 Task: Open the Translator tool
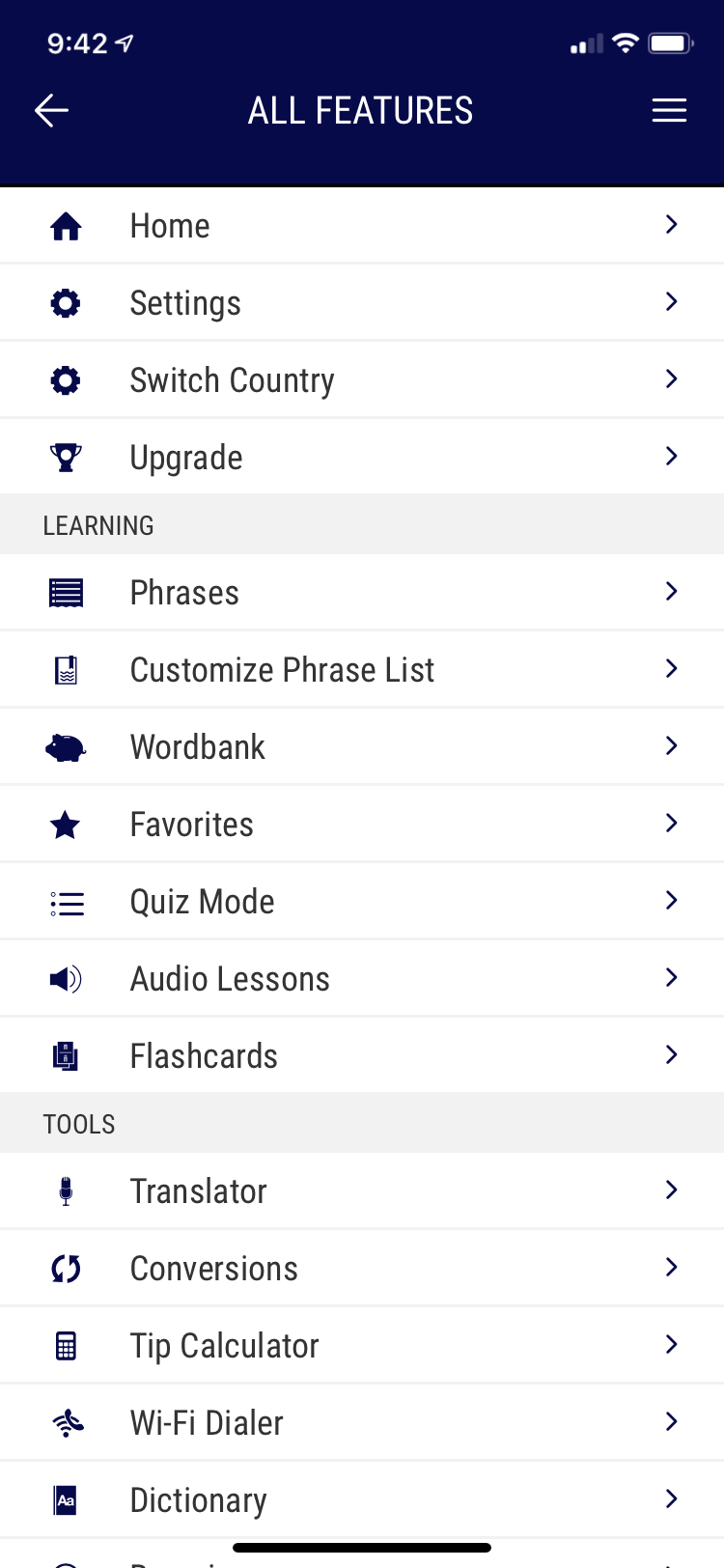[x=362, y=1191]
